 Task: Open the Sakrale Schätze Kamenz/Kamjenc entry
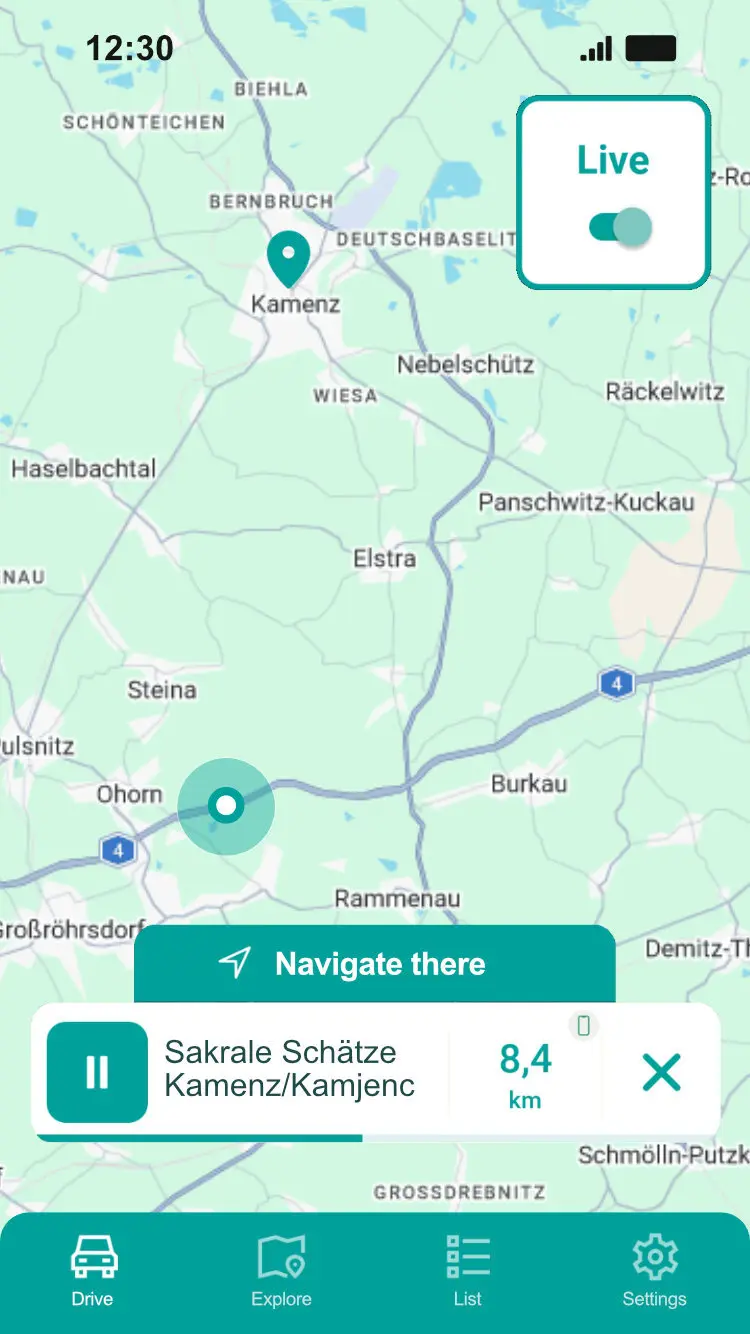289,1068
